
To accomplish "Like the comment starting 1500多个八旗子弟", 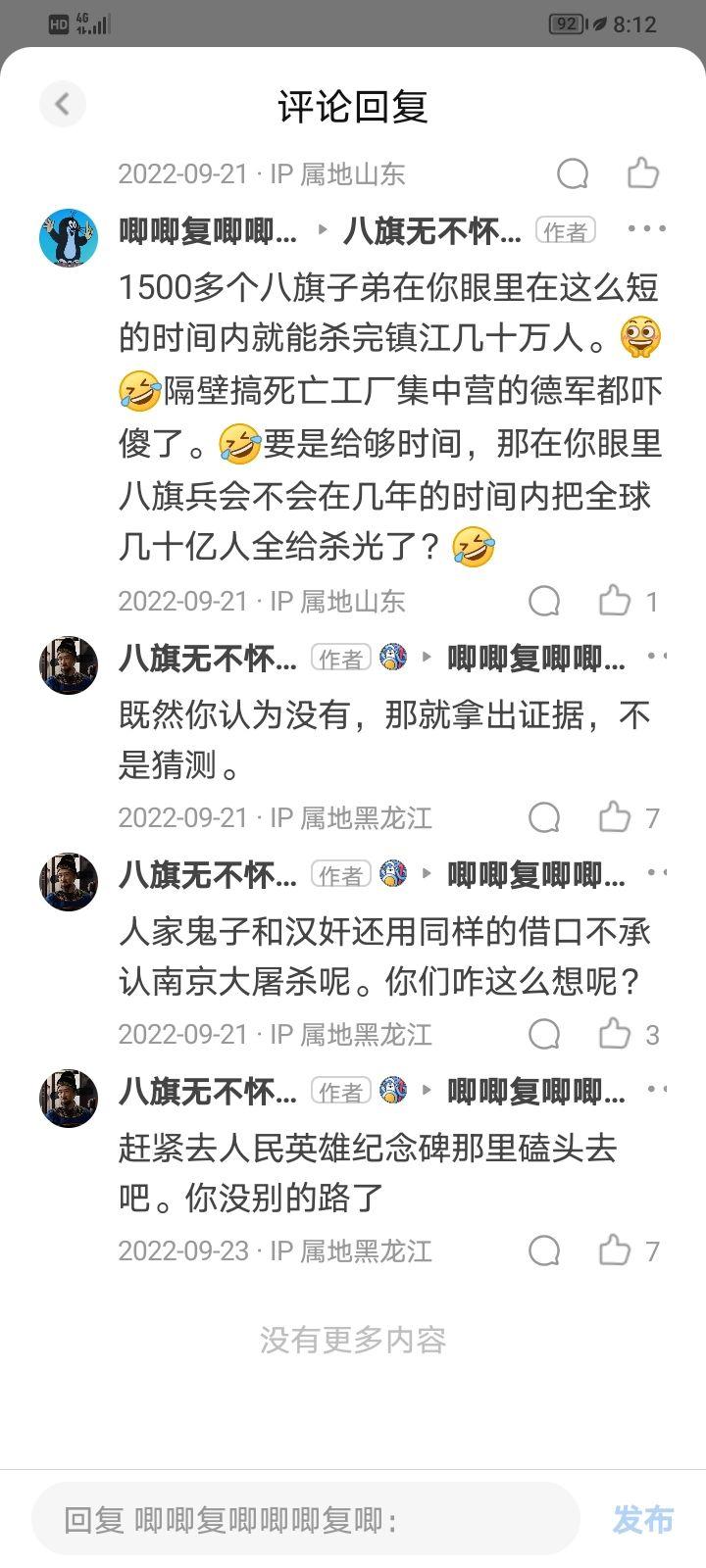I will coord(615,601).
